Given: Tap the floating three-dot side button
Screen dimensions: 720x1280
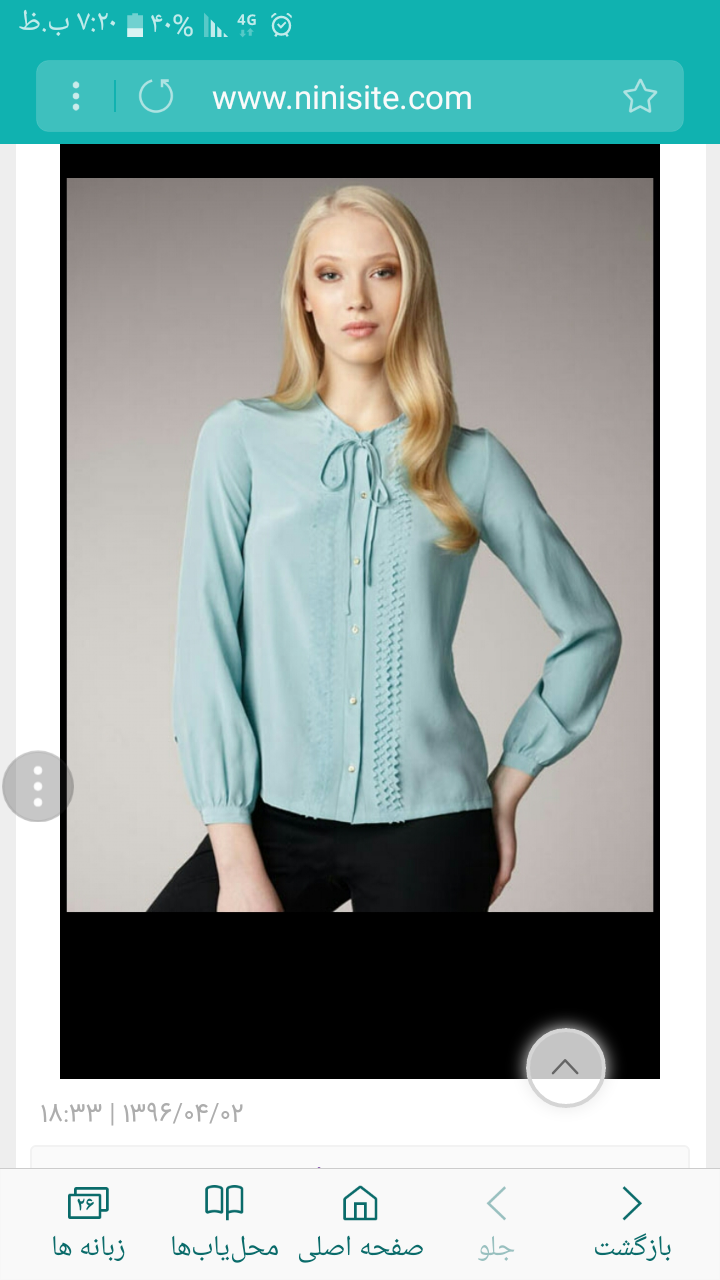Looking at the screenshot, I should point(38,787).
